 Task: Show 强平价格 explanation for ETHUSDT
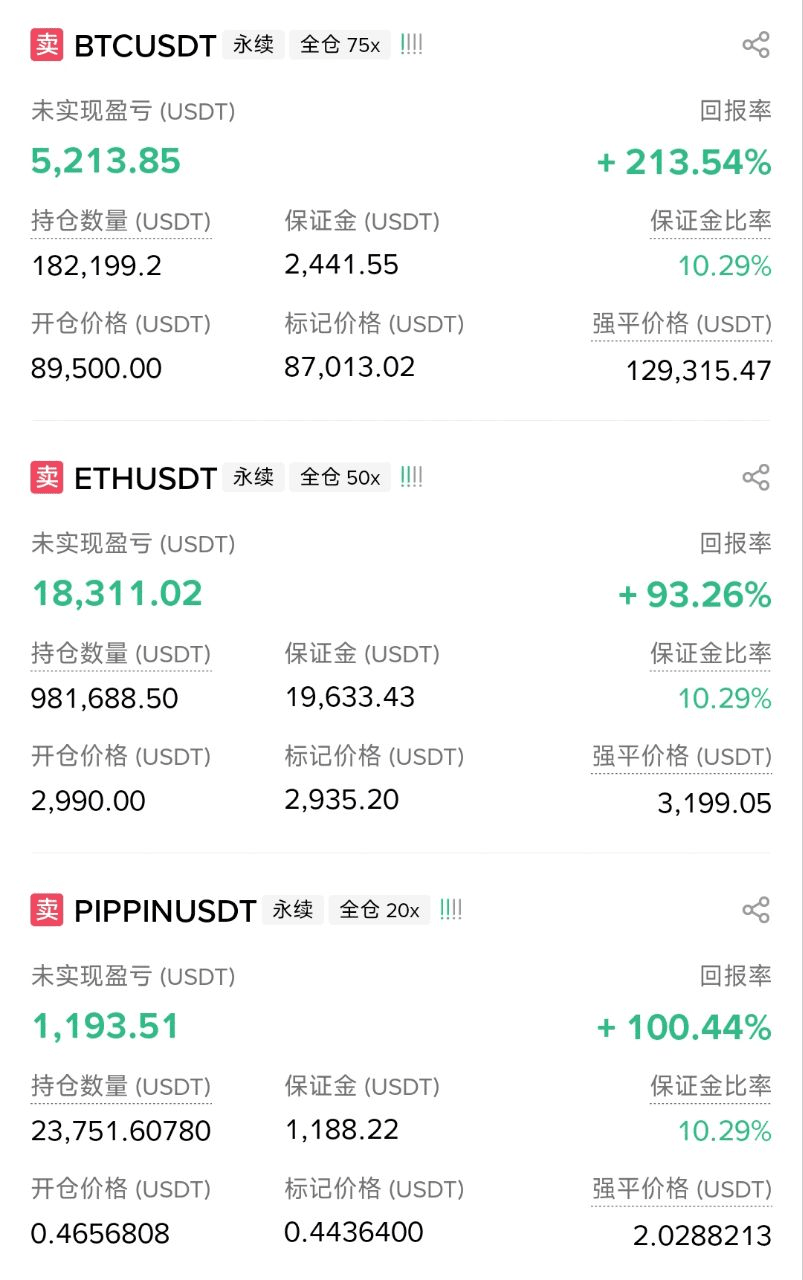[681, 757]
